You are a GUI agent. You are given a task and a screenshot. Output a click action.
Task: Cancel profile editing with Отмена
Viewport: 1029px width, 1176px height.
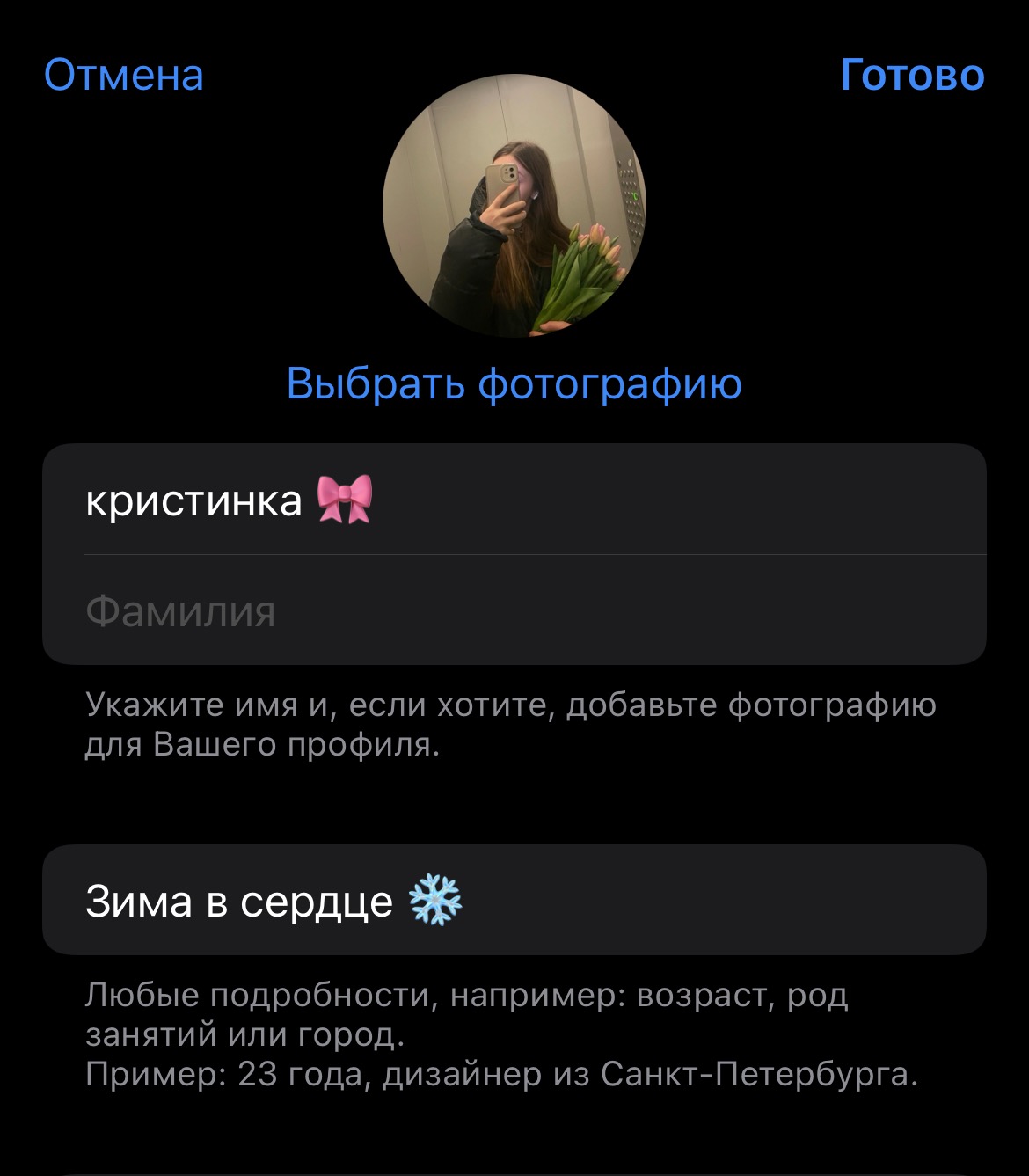124,76
